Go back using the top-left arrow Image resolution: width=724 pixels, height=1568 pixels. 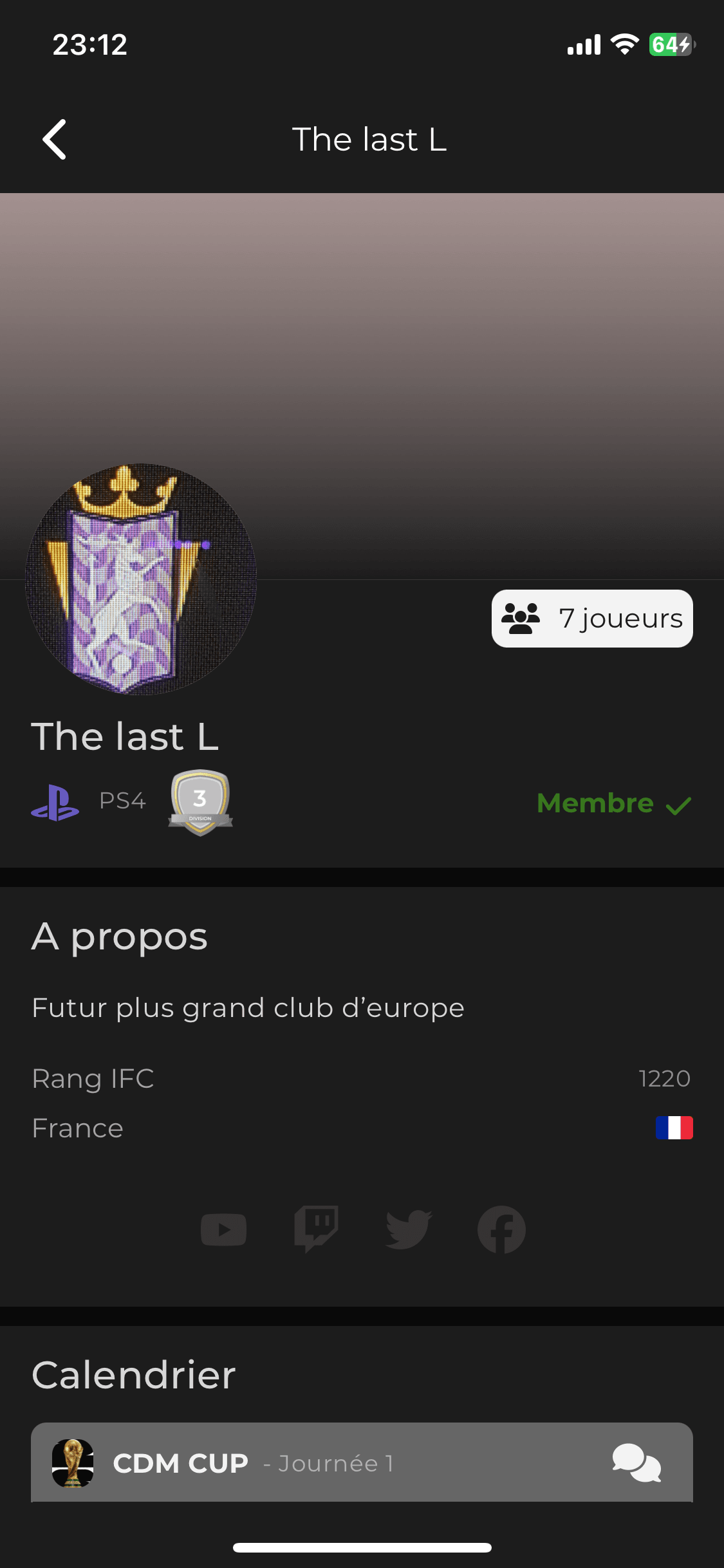[55, 139]
